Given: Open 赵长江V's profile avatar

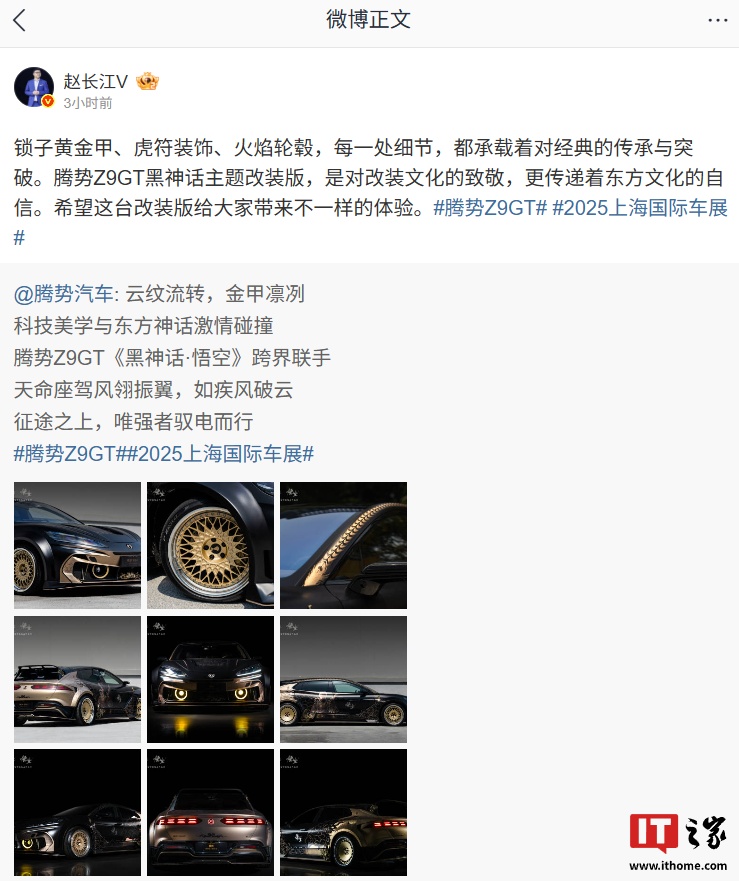Looking at the screenshot, I should pyautogui.click(x=33, y=88).
